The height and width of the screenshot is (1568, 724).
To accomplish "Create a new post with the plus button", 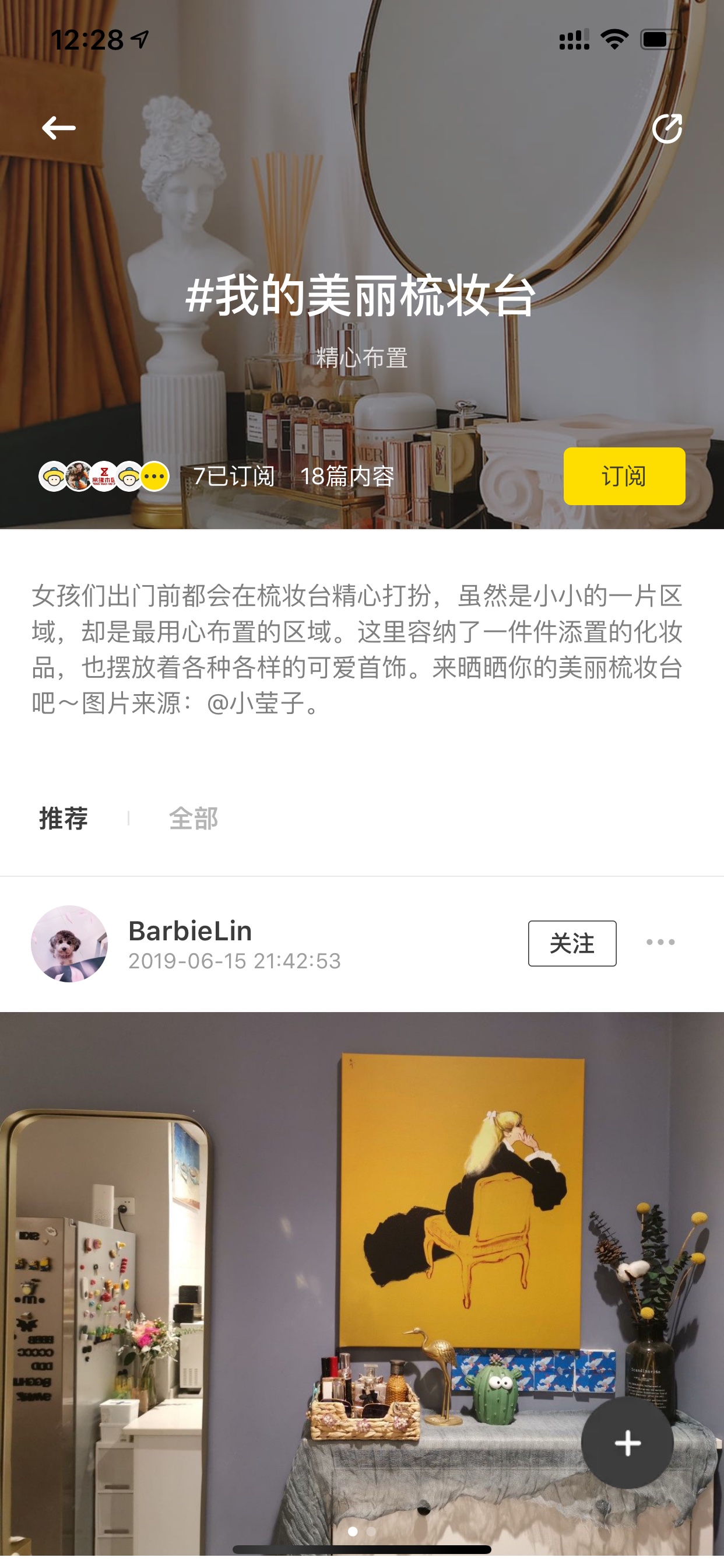I will pos(627,1443).
